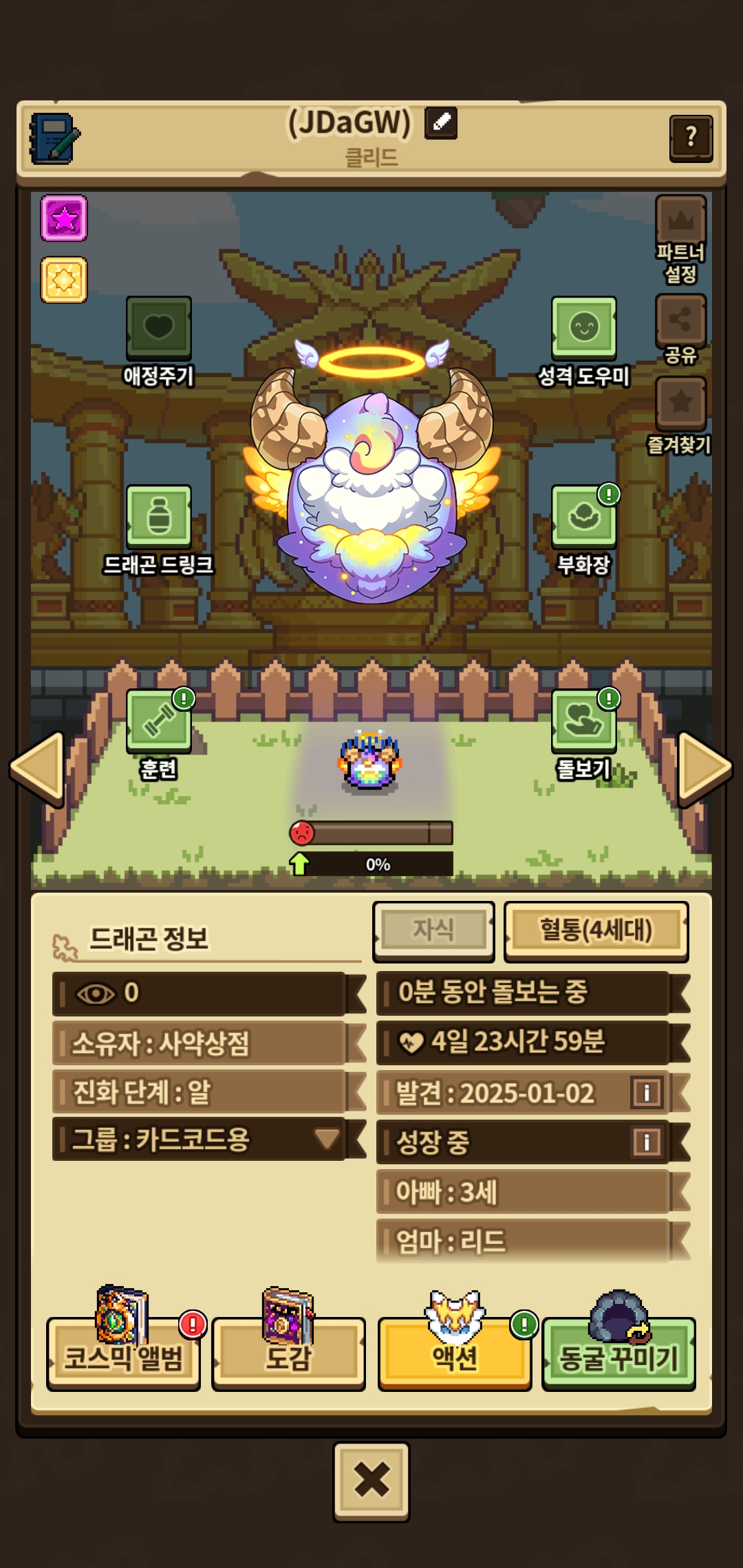The image size is (743, 1568).
Task: Close the dragon info screen
Action: click(371, 1480)
